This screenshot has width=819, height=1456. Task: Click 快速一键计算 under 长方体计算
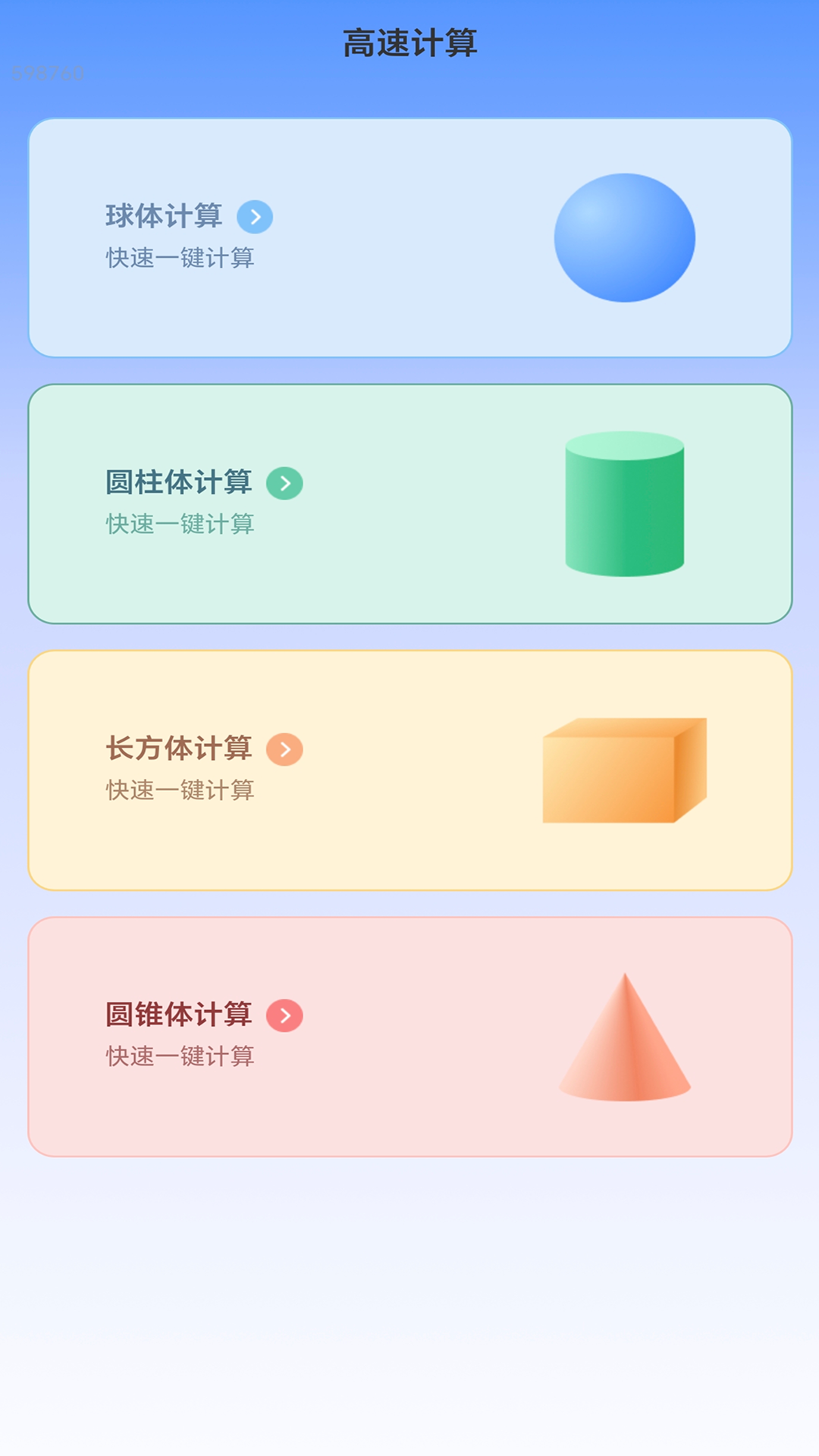point(180,791)
